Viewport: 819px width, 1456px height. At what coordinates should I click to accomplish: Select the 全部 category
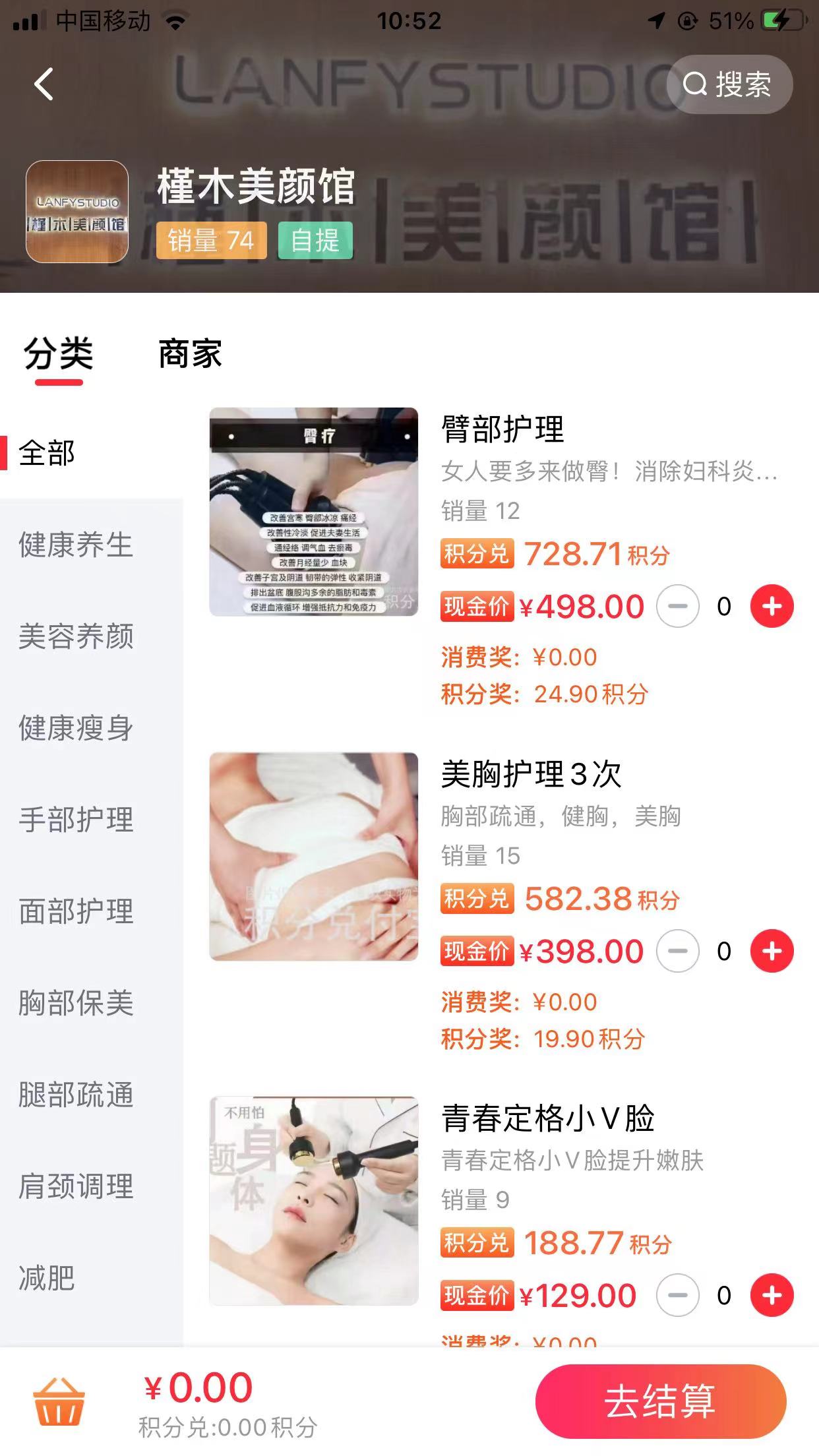pos(47,453)
